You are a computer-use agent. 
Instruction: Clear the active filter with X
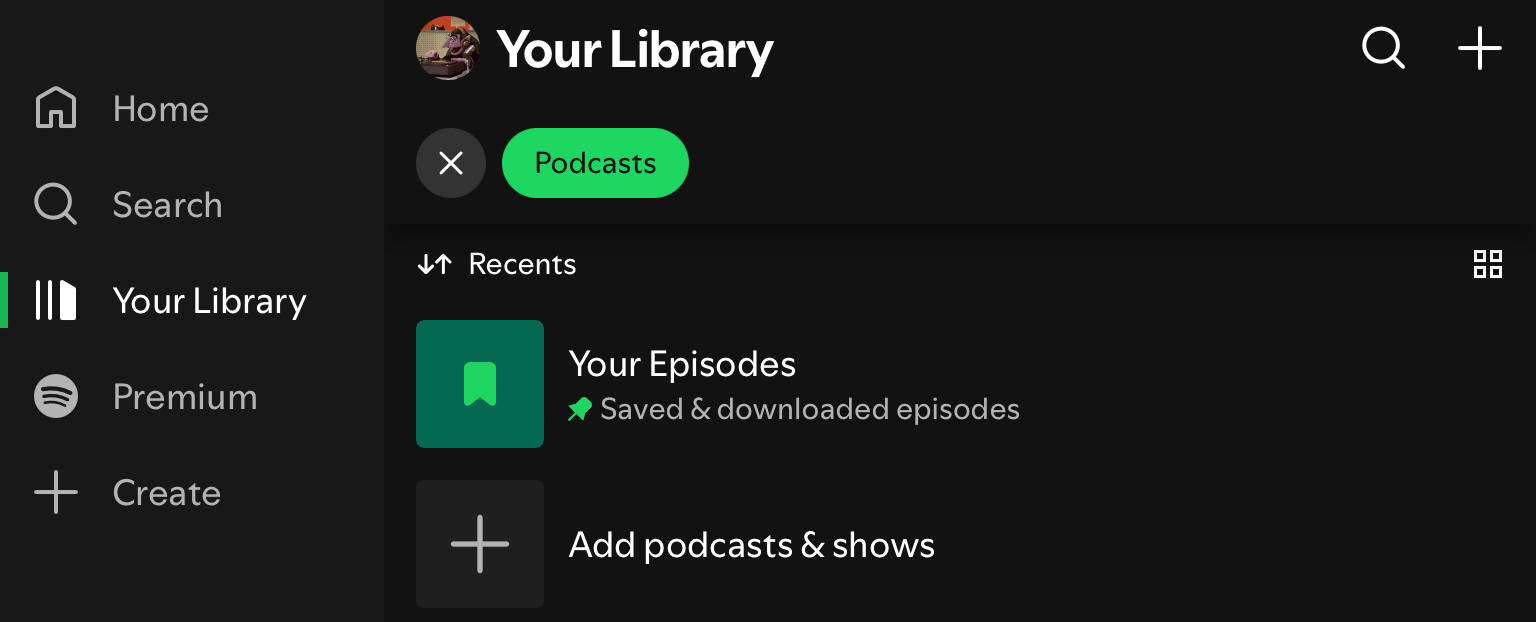click(451, 163)
